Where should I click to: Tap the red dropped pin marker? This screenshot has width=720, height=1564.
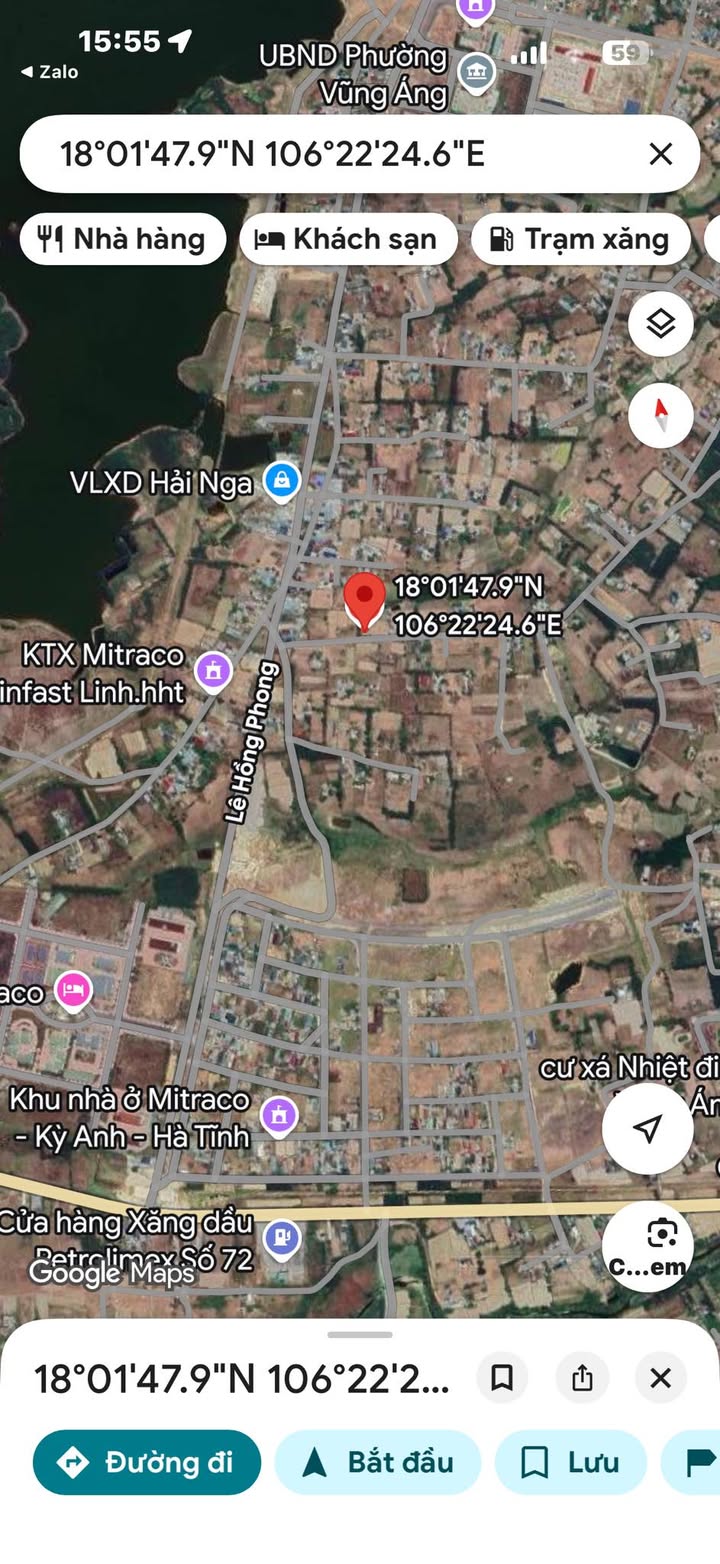(364, 601)
